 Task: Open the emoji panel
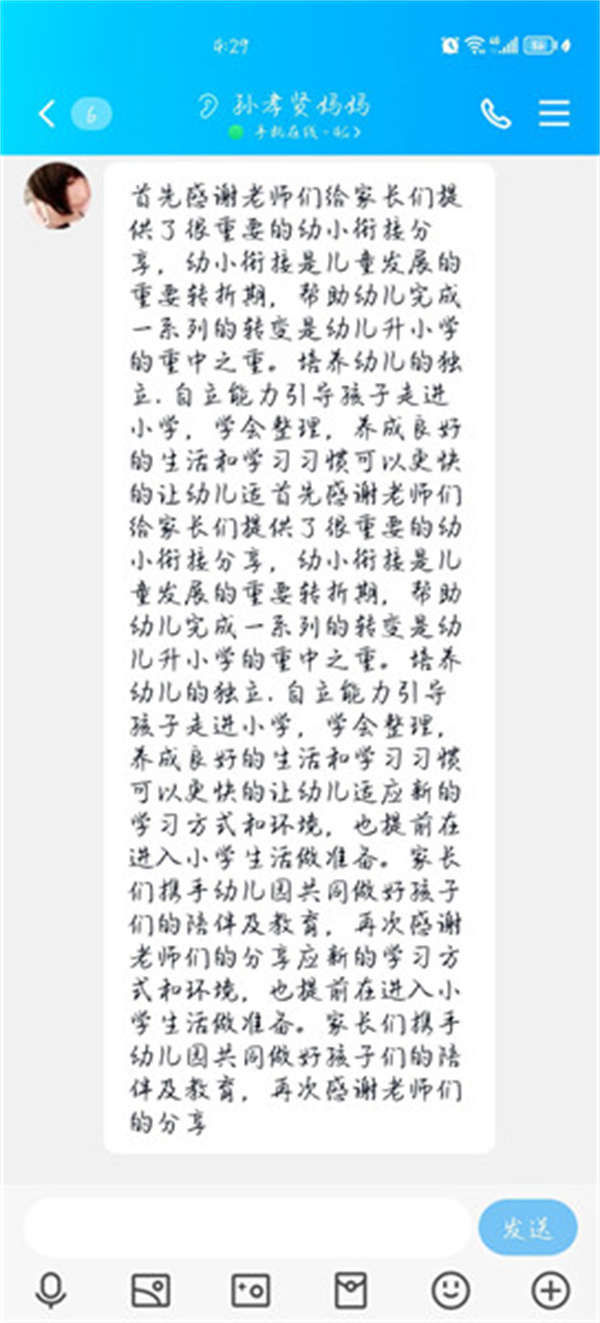[451, 1290]
